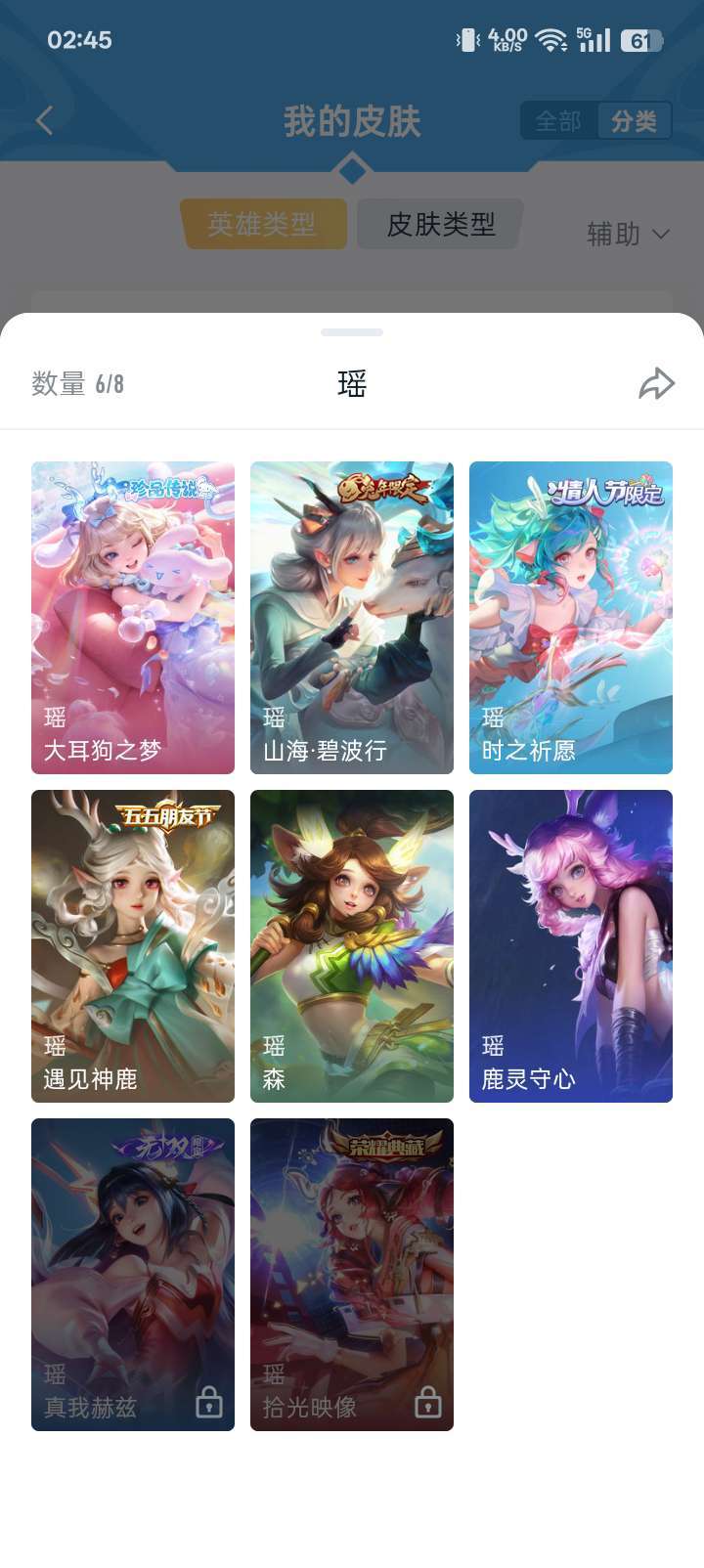
Task: Open the locked 真我赫兹 skin
Action: [133, 1275]
